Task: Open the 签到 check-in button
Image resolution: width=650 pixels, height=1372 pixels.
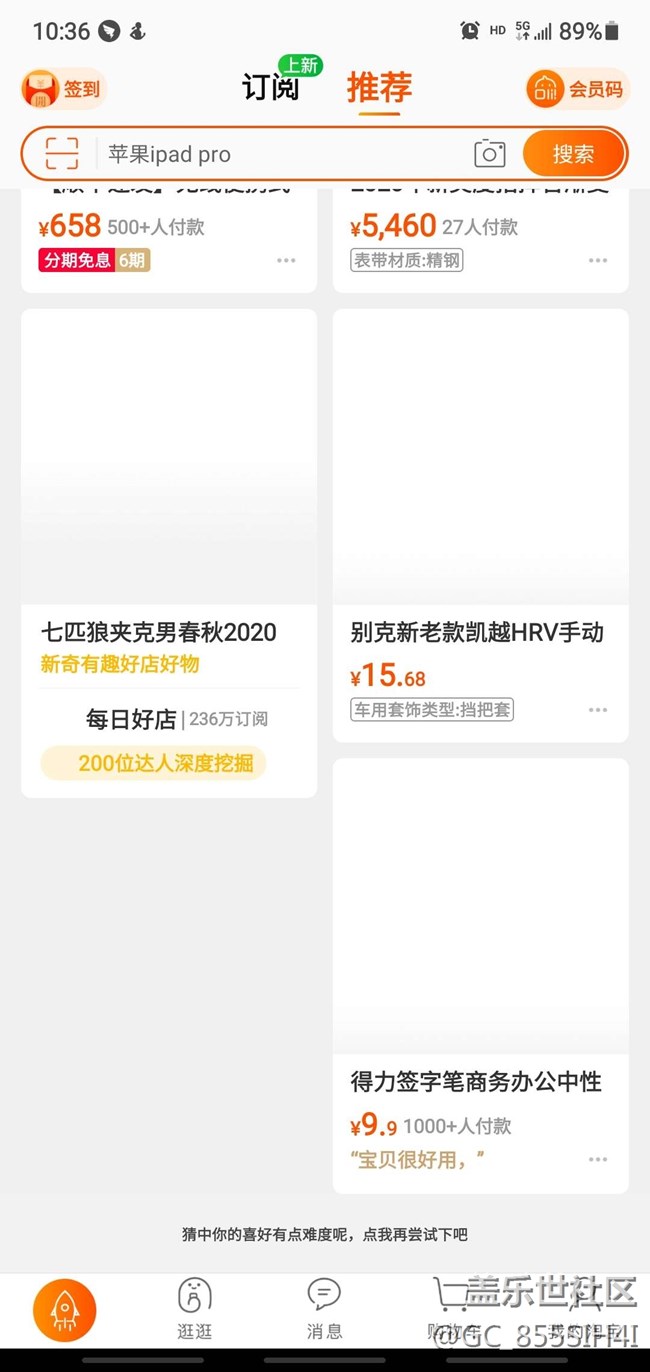Action: [x=62, y=89]
